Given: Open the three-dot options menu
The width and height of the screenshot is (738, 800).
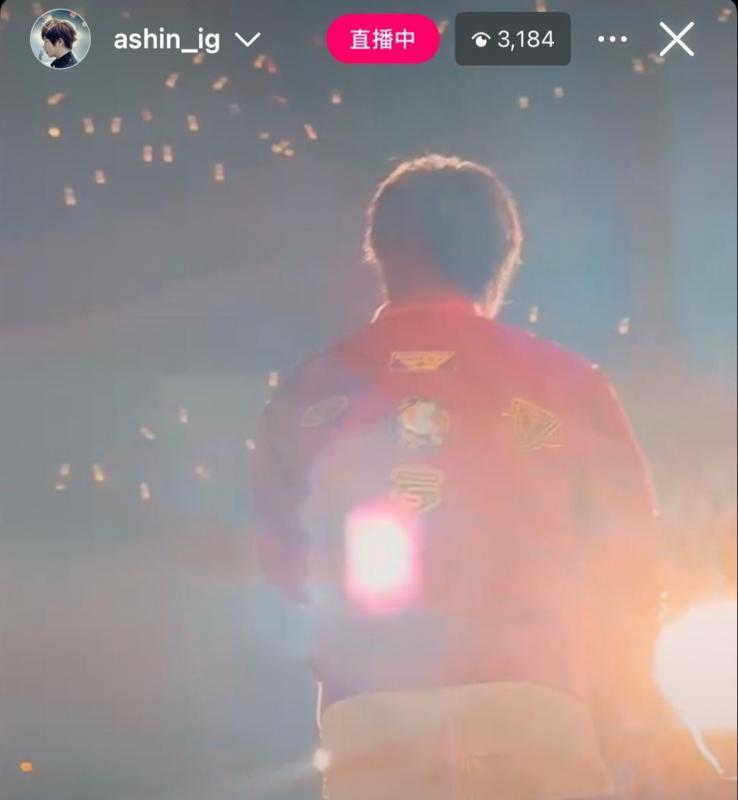Looking at the screenshot, I should click(x=612, y=39).
